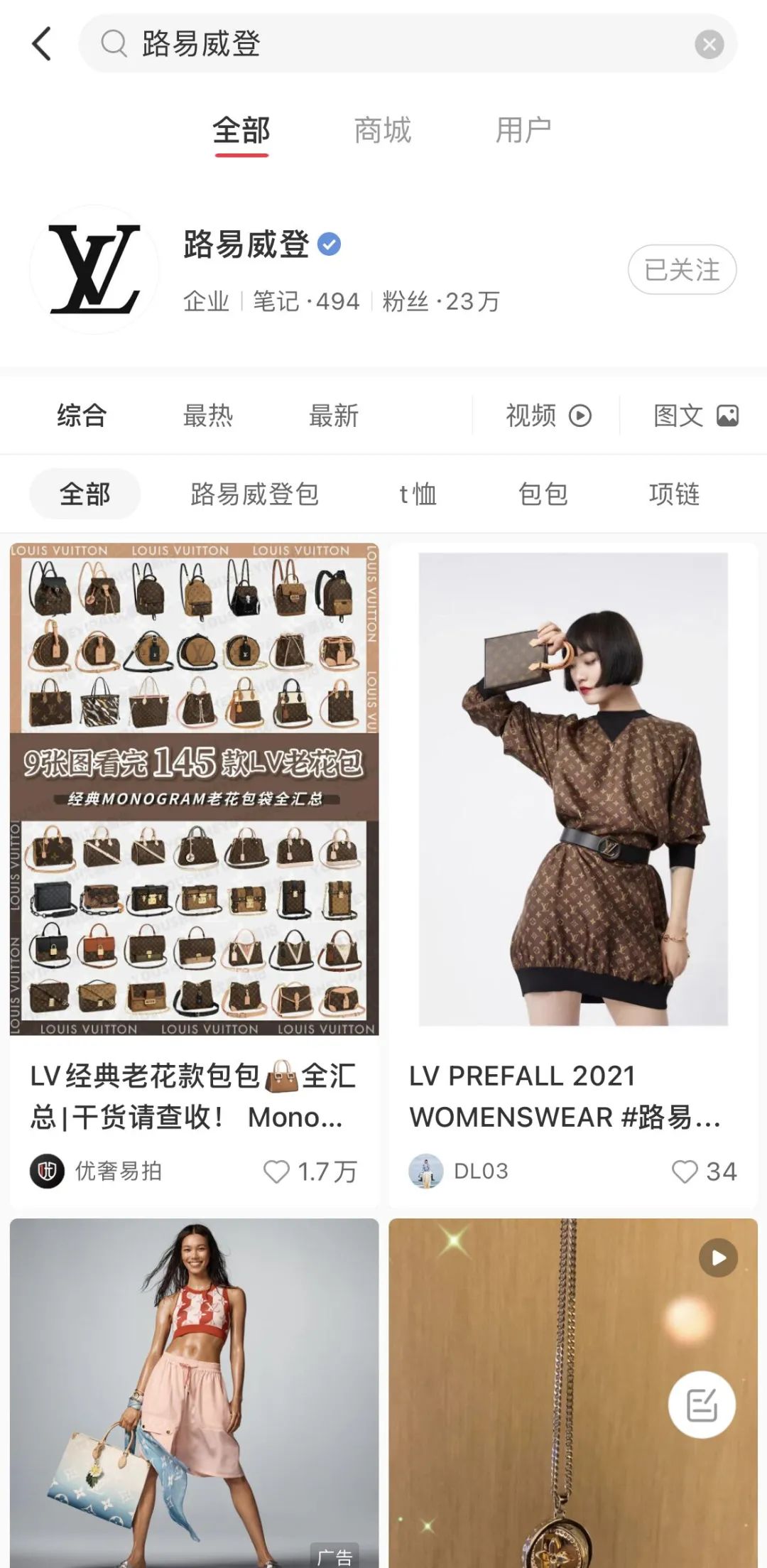Image resolution: width=767 pixels, height=1568 pixels.
Task: Sort results by 最新
Action: 333,416
